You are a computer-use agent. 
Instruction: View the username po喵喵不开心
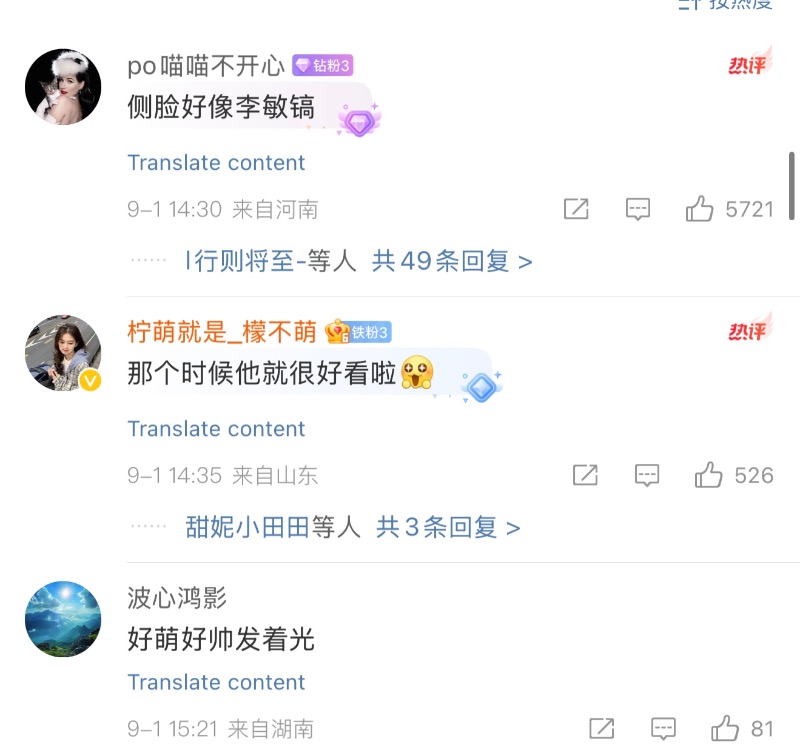[x=206, y=66]
